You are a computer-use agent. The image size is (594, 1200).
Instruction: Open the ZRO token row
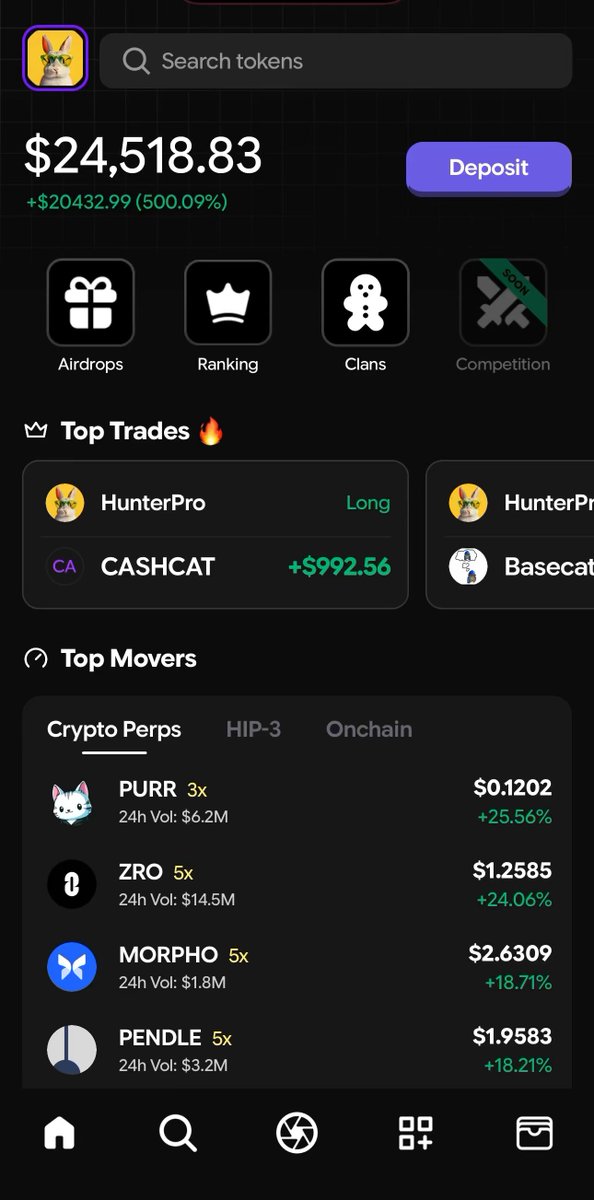coord(298,885)
